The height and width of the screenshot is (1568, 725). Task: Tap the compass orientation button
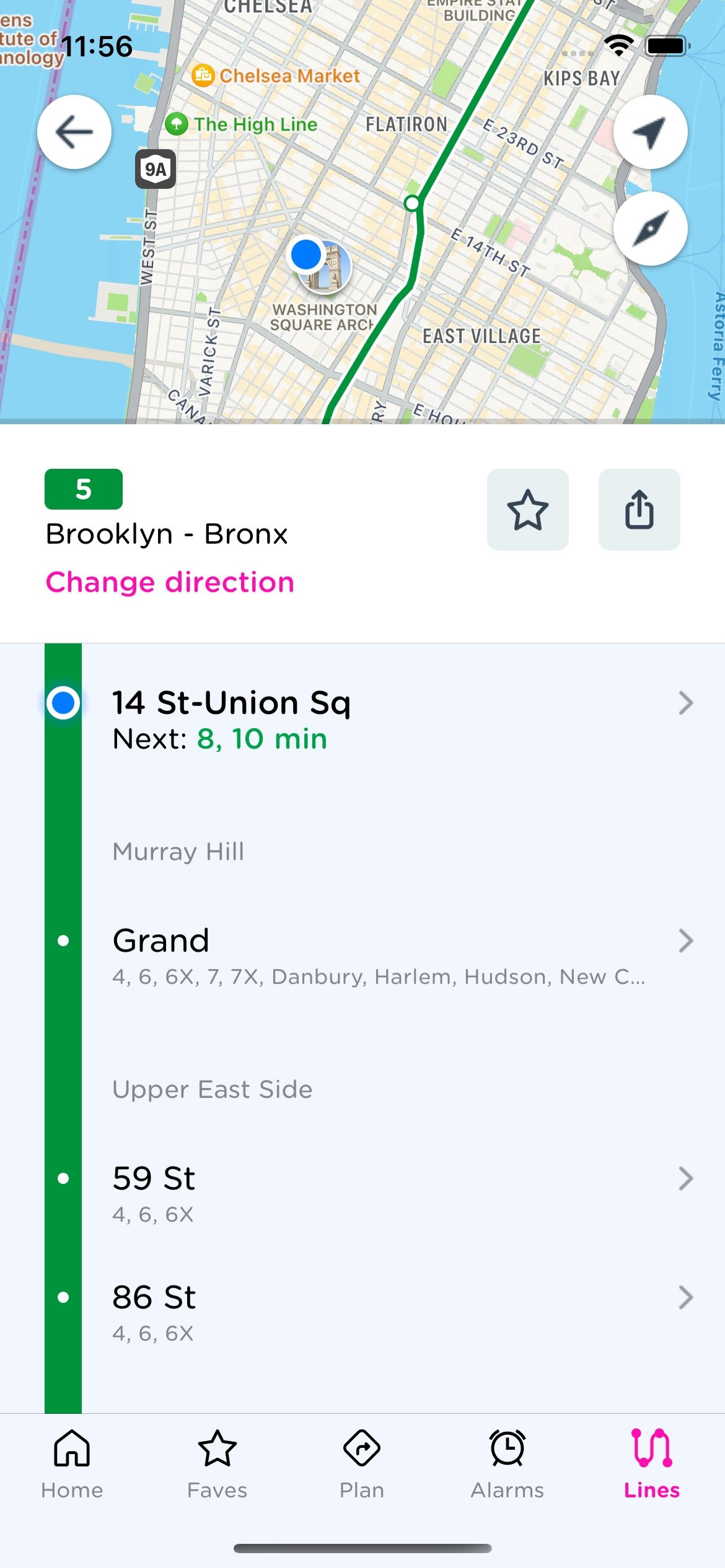click(650, 229)
